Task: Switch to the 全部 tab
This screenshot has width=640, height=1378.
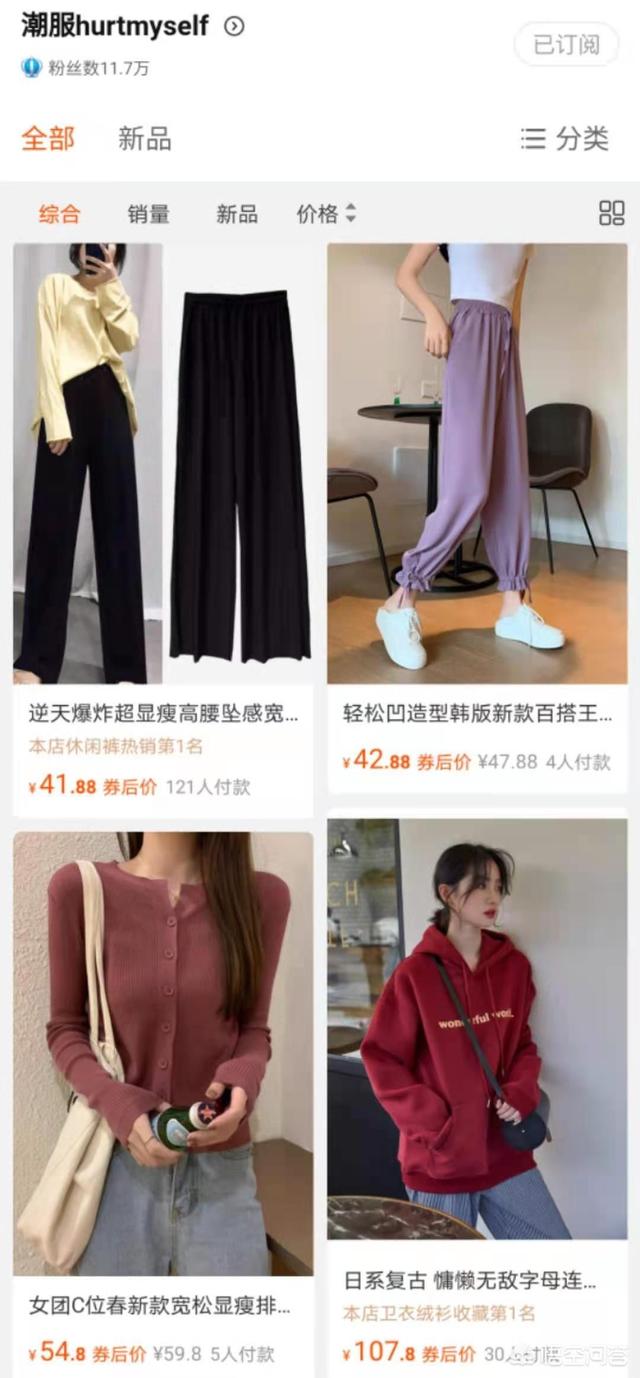Action: click(x=48, y=139)
